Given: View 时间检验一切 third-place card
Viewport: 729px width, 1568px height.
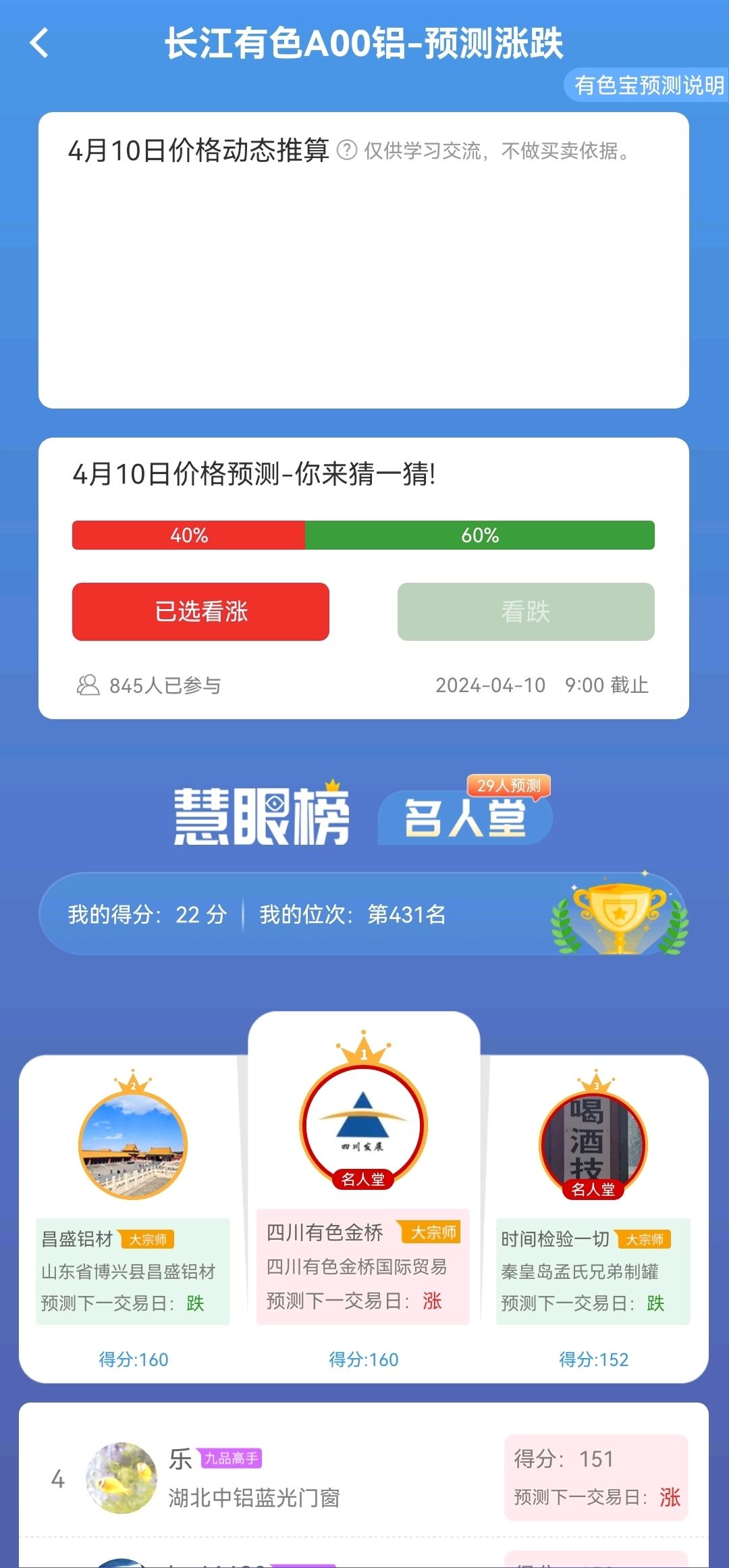Looking at the screenshot, I should pos(593,1218).
